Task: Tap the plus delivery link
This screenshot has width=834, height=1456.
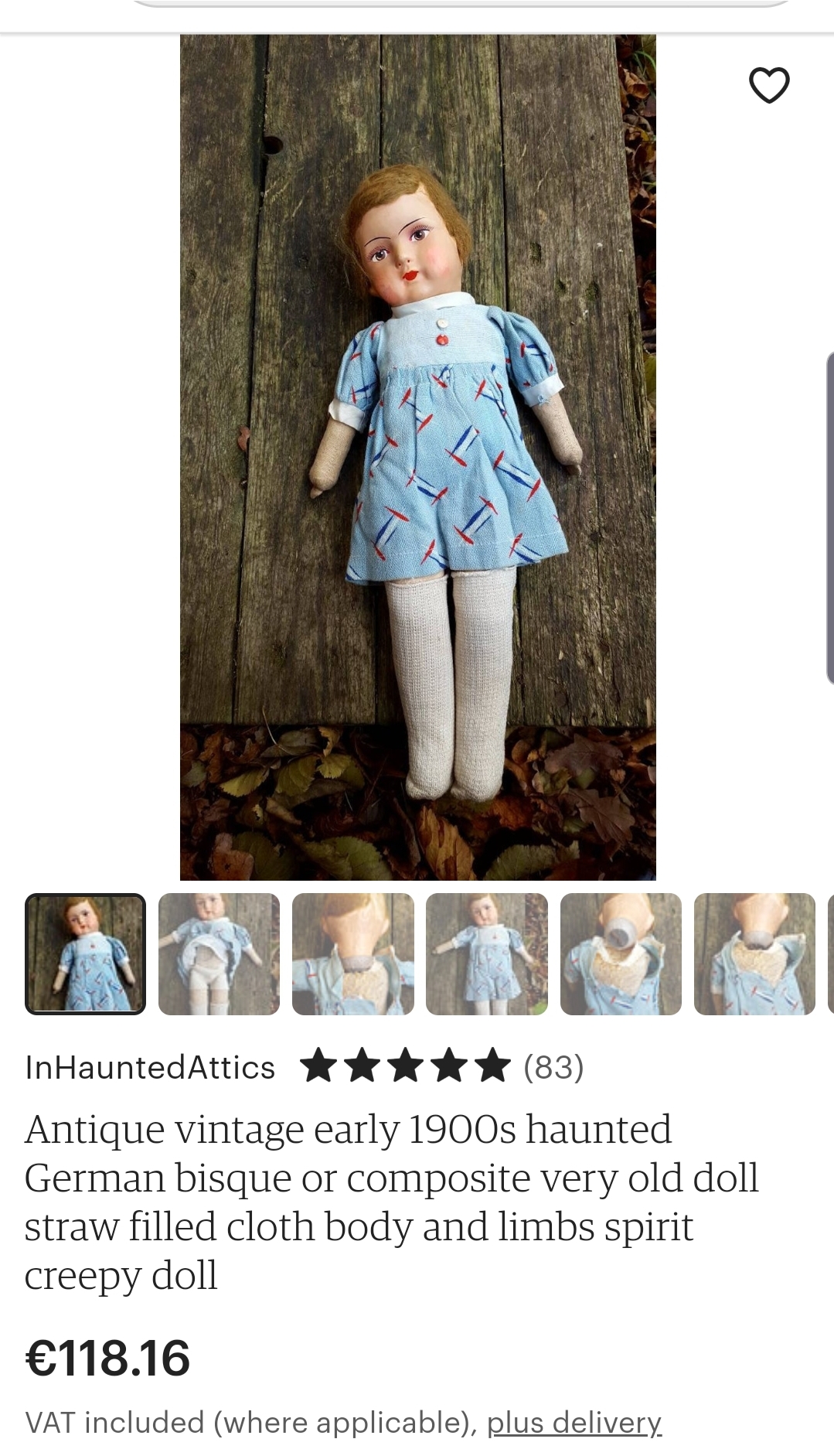Action: click(574, 1422)
